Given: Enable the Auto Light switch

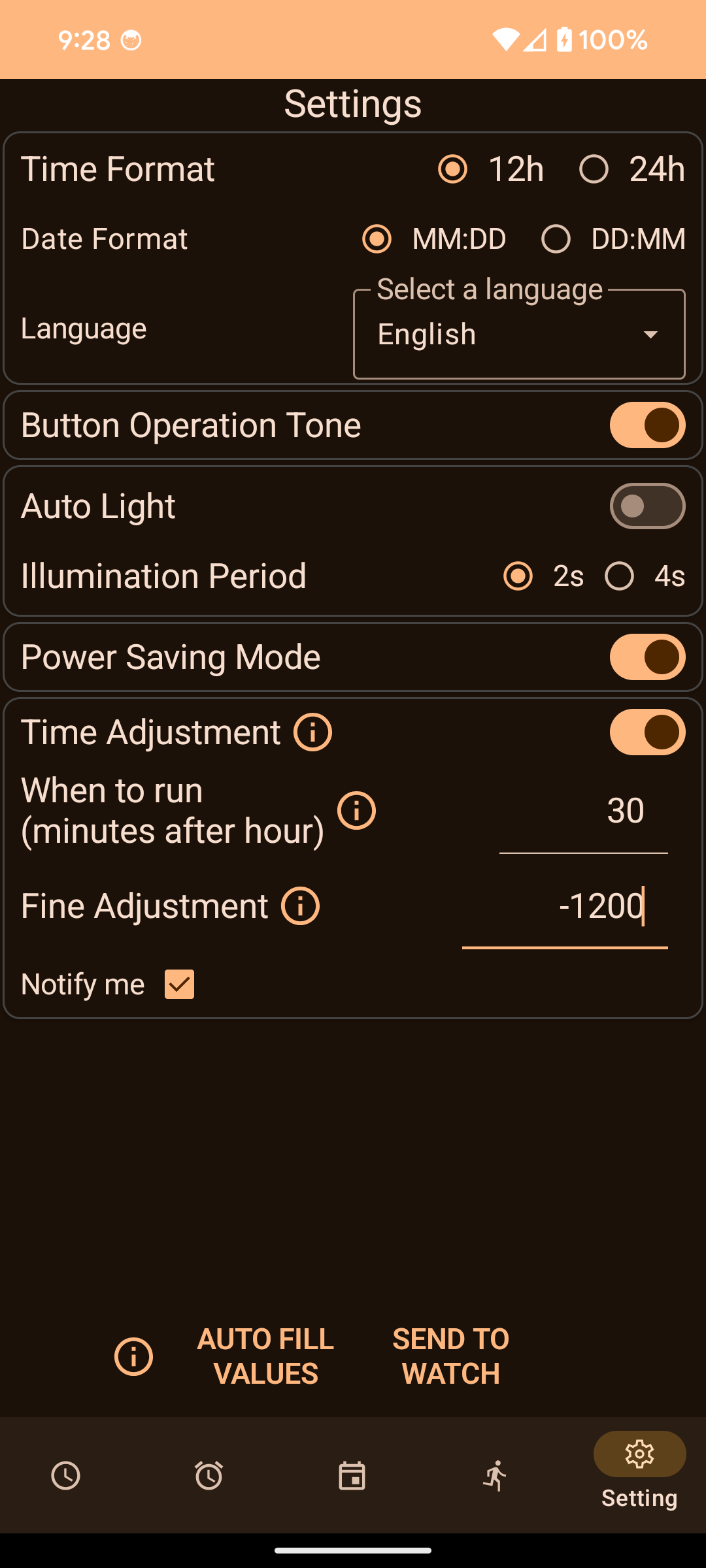Looking at the screenshot, I should coord(647,506).
